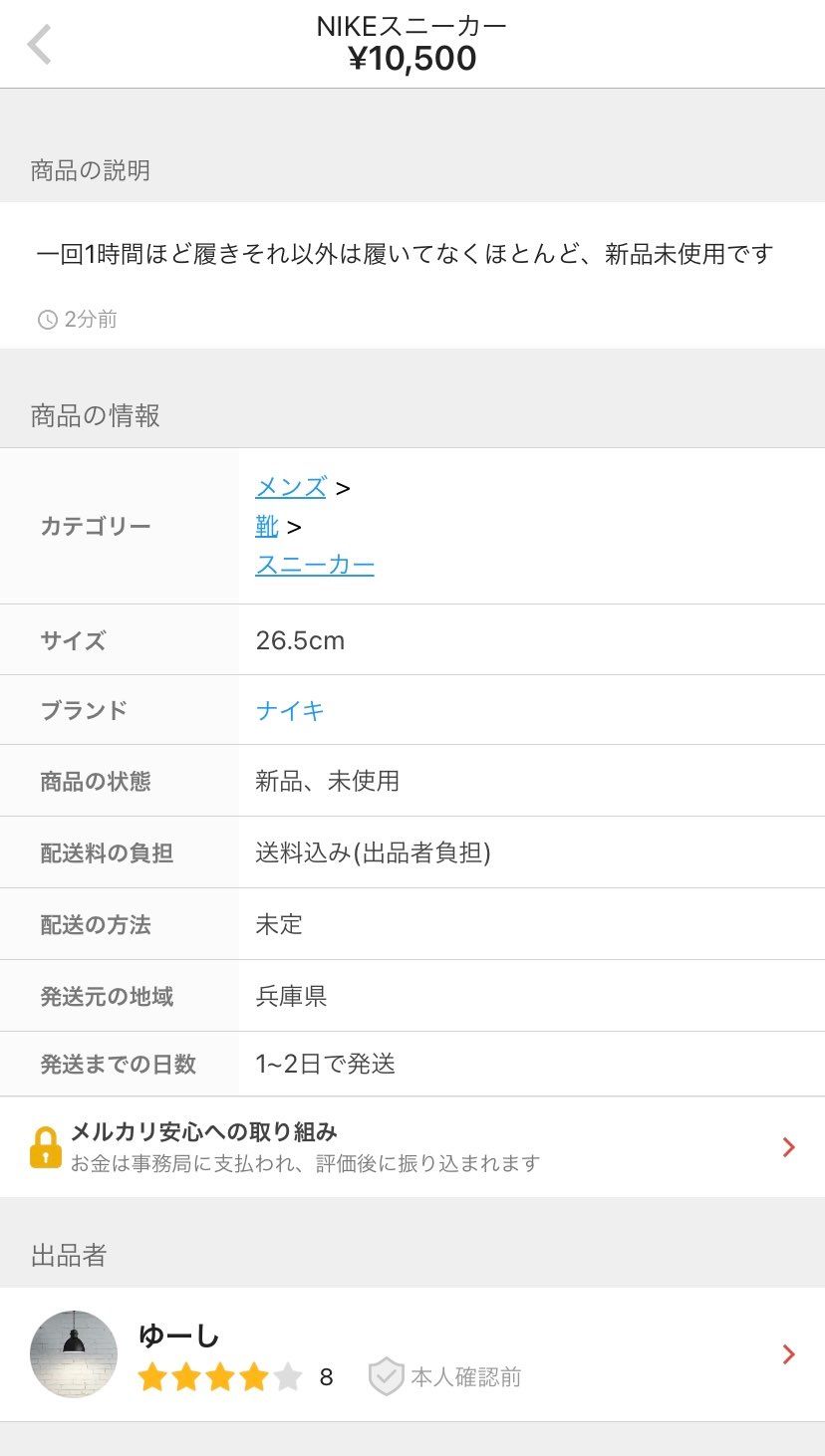This screenshot has height=1456, width=825.
Task: Click the 靴 category link
Action: [x=266, y=526]
